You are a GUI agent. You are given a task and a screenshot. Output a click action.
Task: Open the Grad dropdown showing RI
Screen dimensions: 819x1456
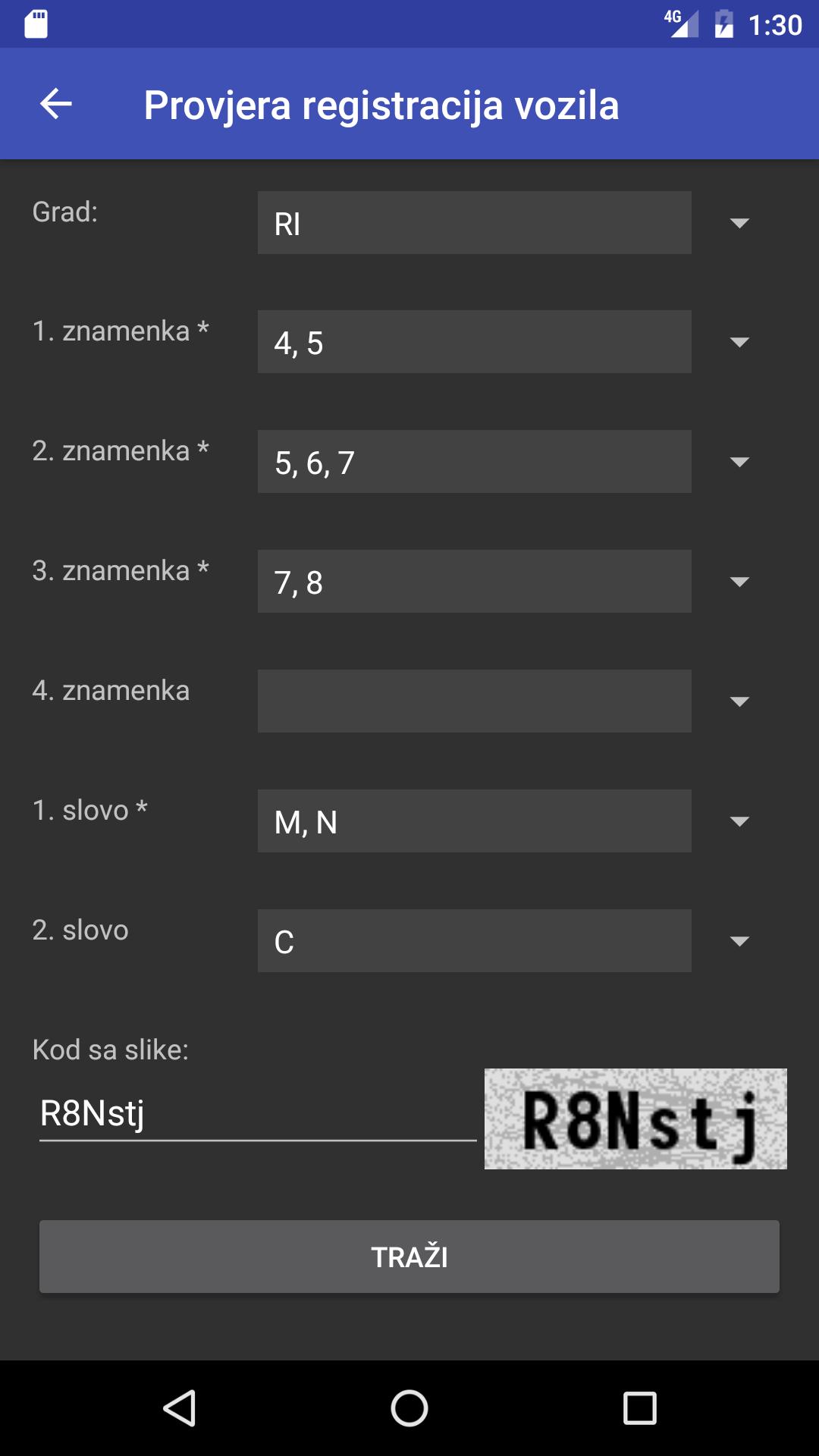coord(474,221)
